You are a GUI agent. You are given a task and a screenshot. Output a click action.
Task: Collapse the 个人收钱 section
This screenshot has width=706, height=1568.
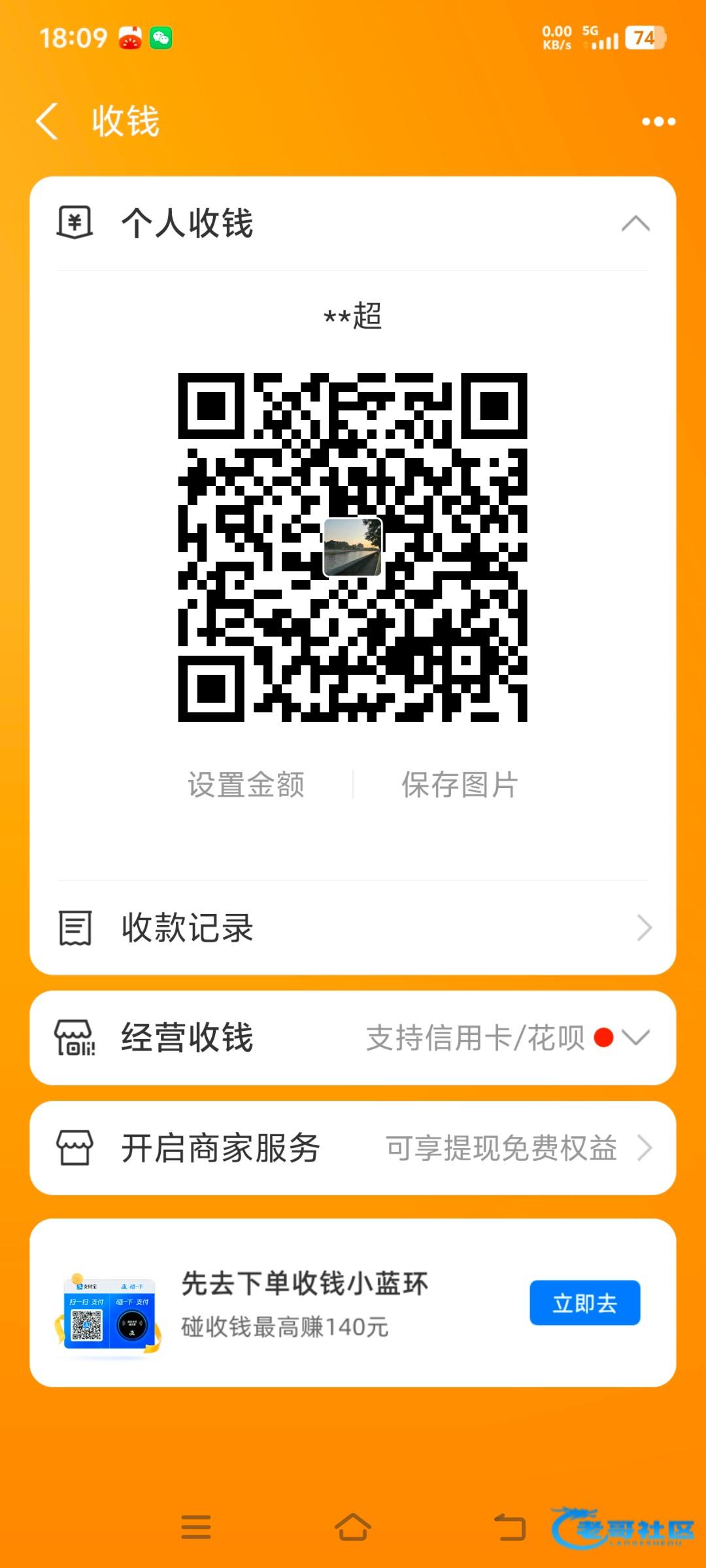click(635, 224)
